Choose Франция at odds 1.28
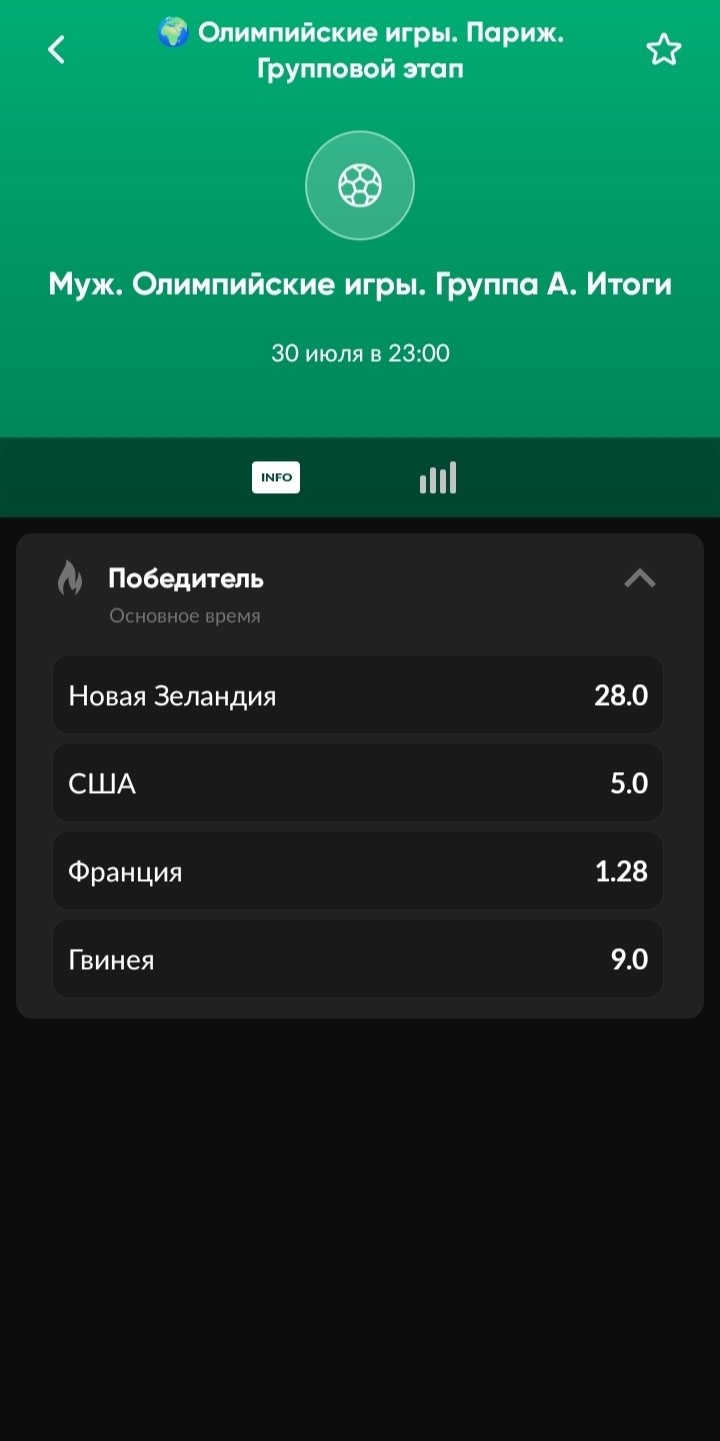 (x=358, y=871)
